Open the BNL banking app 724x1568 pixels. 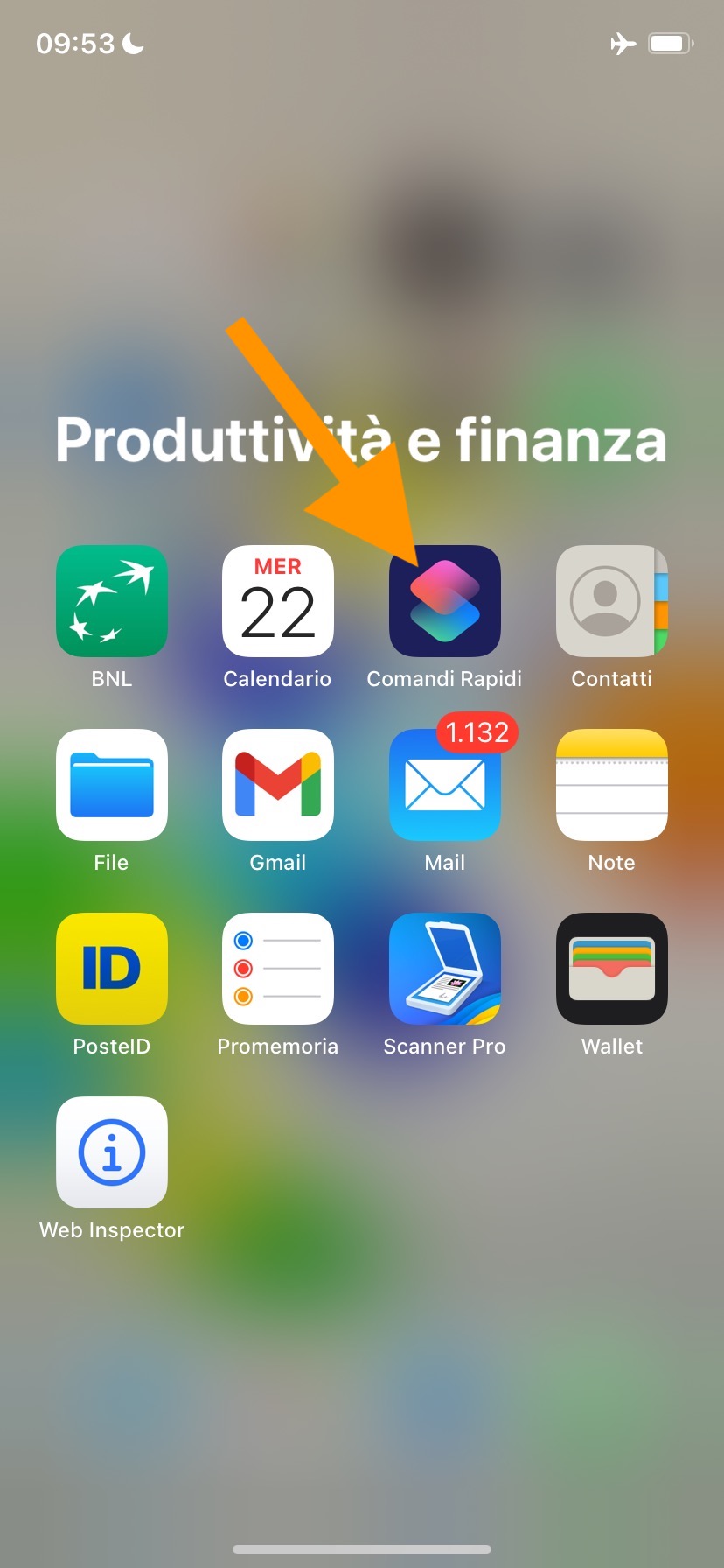tap(112, 601)
